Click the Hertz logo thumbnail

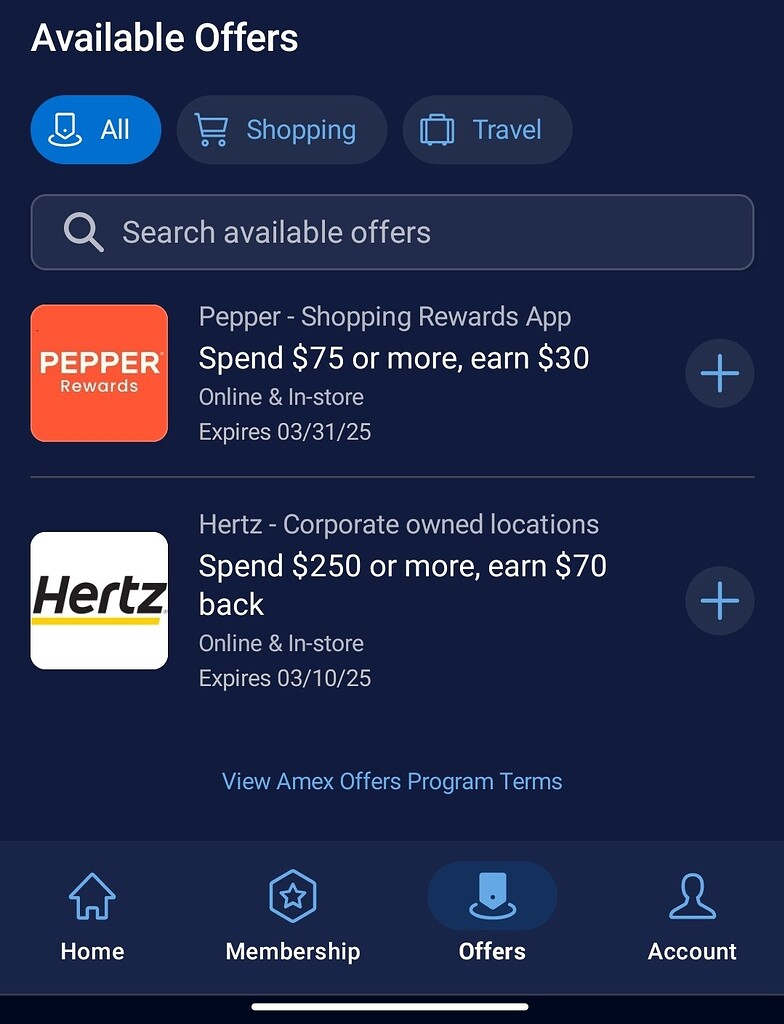(x=99, y=600)
